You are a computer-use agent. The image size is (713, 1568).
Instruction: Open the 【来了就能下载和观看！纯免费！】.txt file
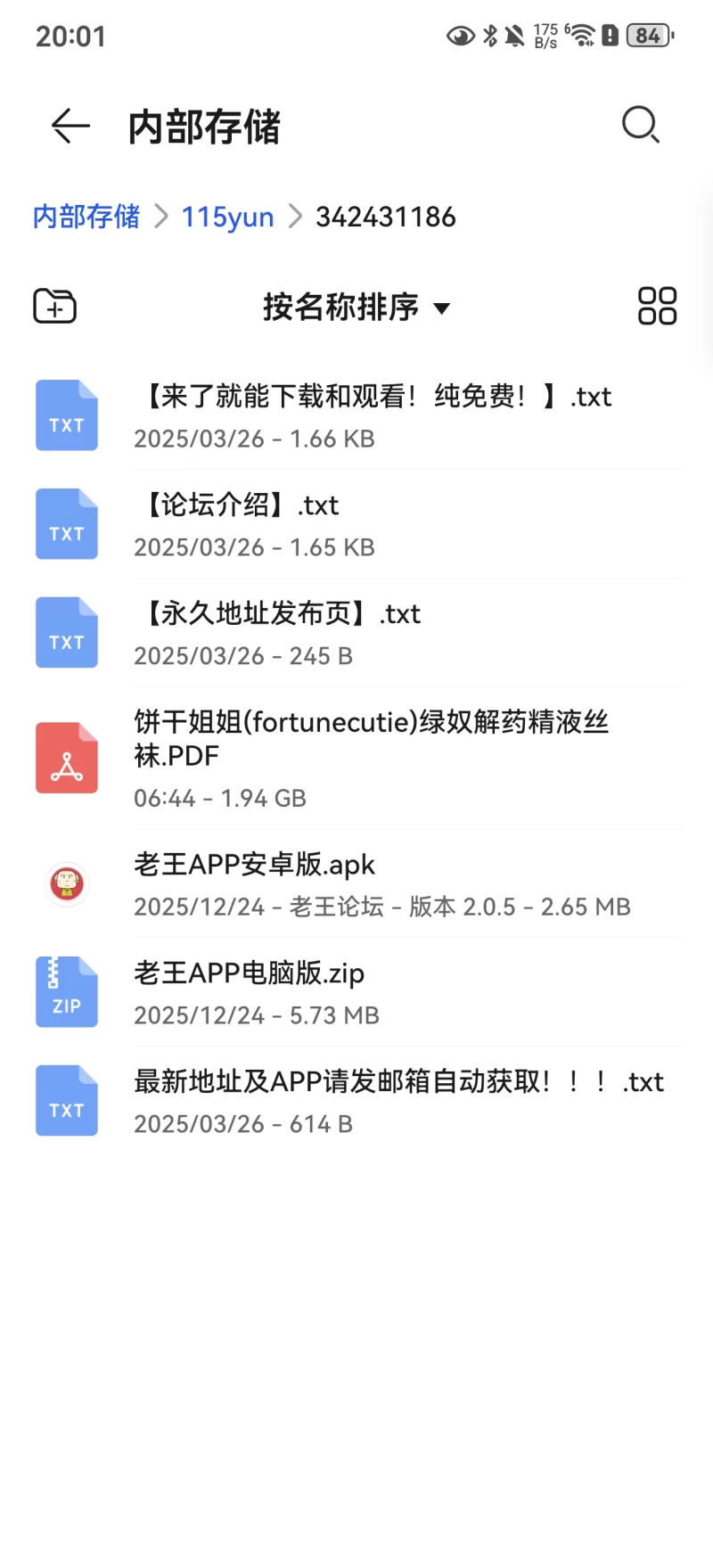[356, 415]
